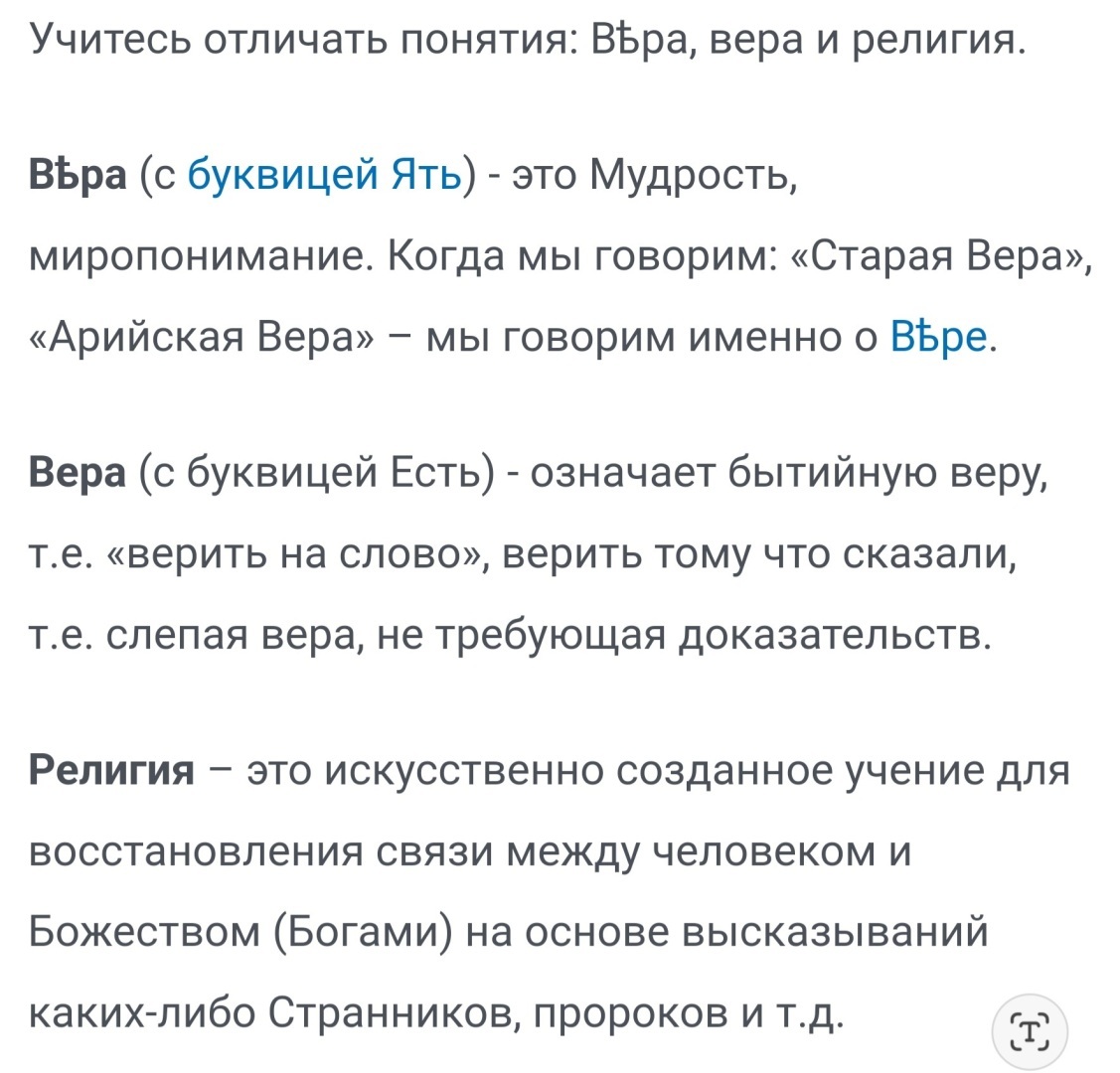1120x1073 pixels.
Task: Open the «буквицей Ять» link
Action: click(x=325, y=177)
